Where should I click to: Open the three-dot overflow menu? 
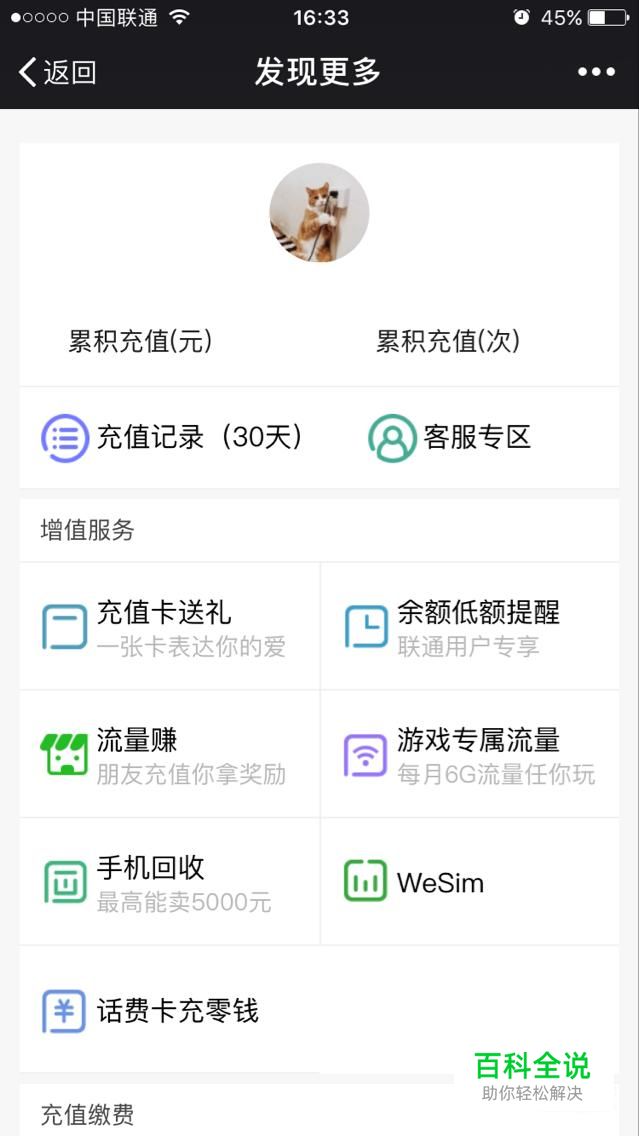coord(596,72)
